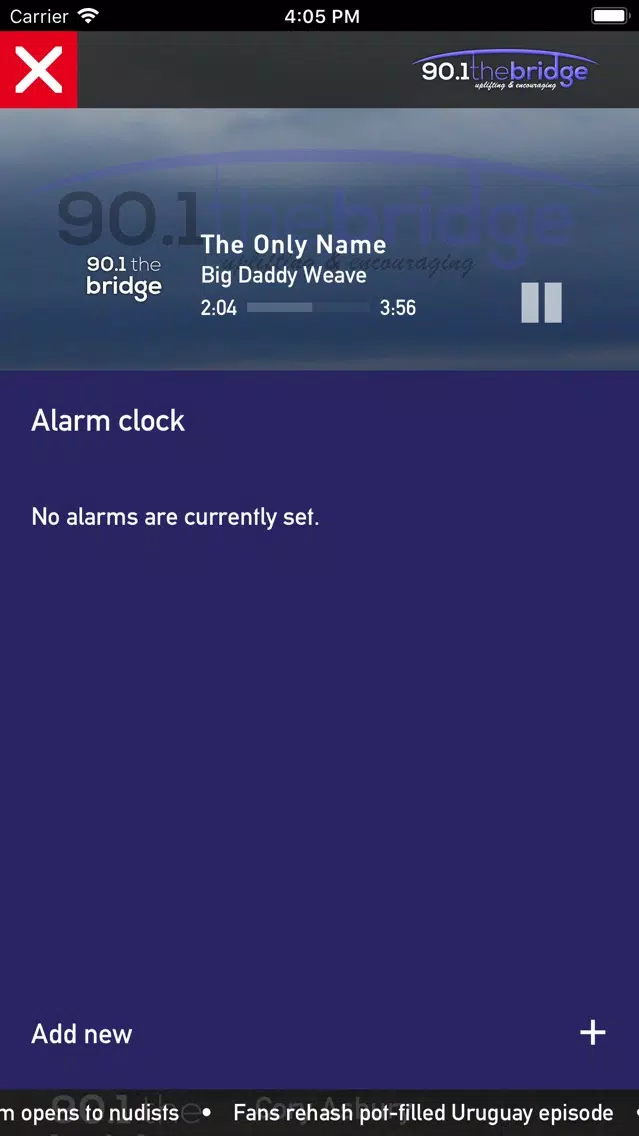The image size is (639, 1136).
Task: Add a new alarm
Action: click(x=592, y=1033)
